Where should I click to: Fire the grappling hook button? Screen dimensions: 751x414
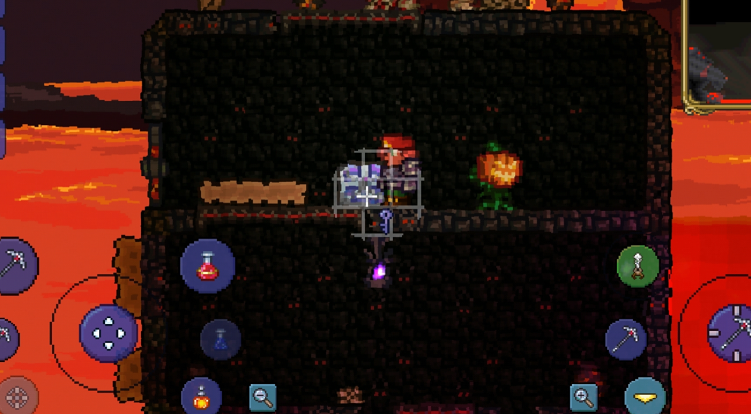coord(637,266)
